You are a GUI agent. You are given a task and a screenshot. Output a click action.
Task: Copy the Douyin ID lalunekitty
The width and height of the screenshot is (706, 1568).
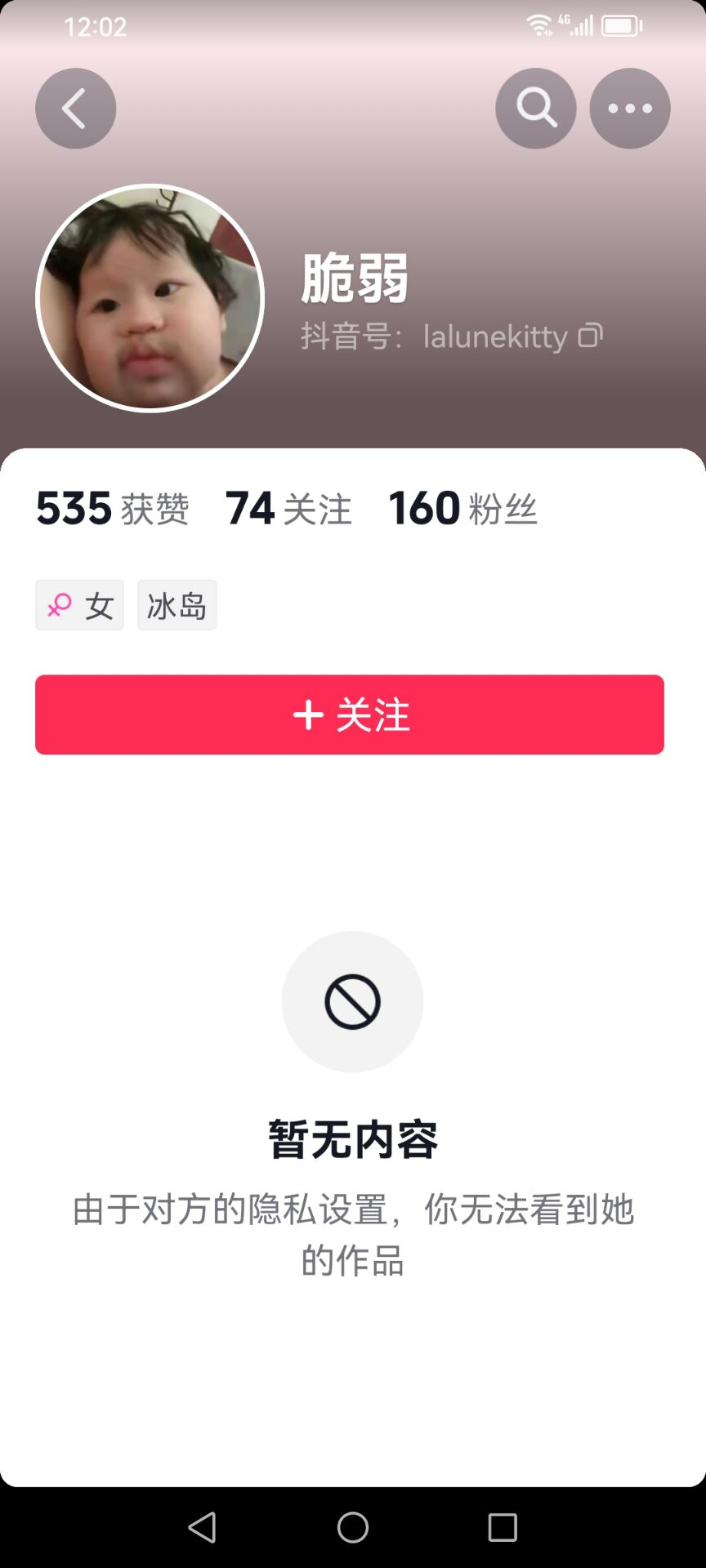click(591, 335)
